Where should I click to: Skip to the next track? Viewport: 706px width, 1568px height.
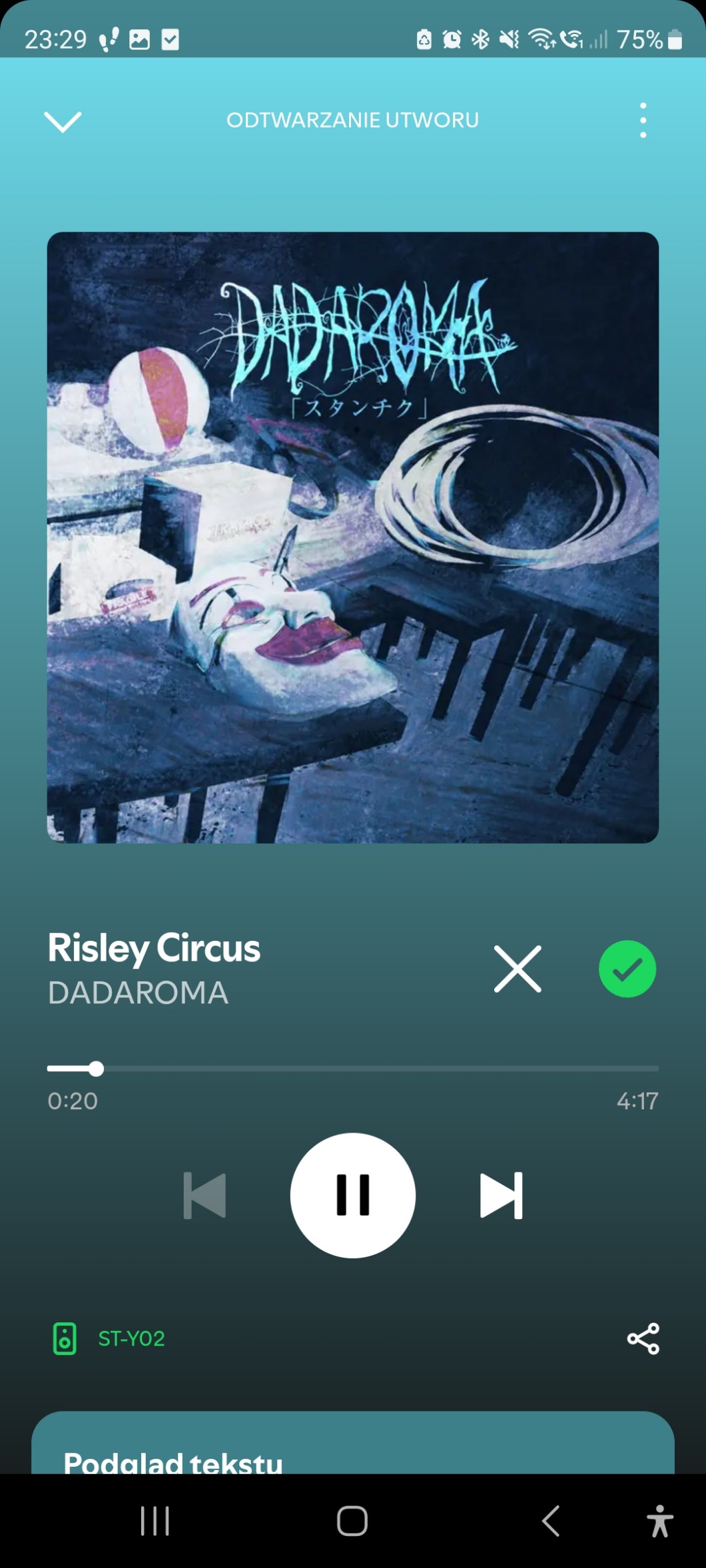click(502, 1195)
